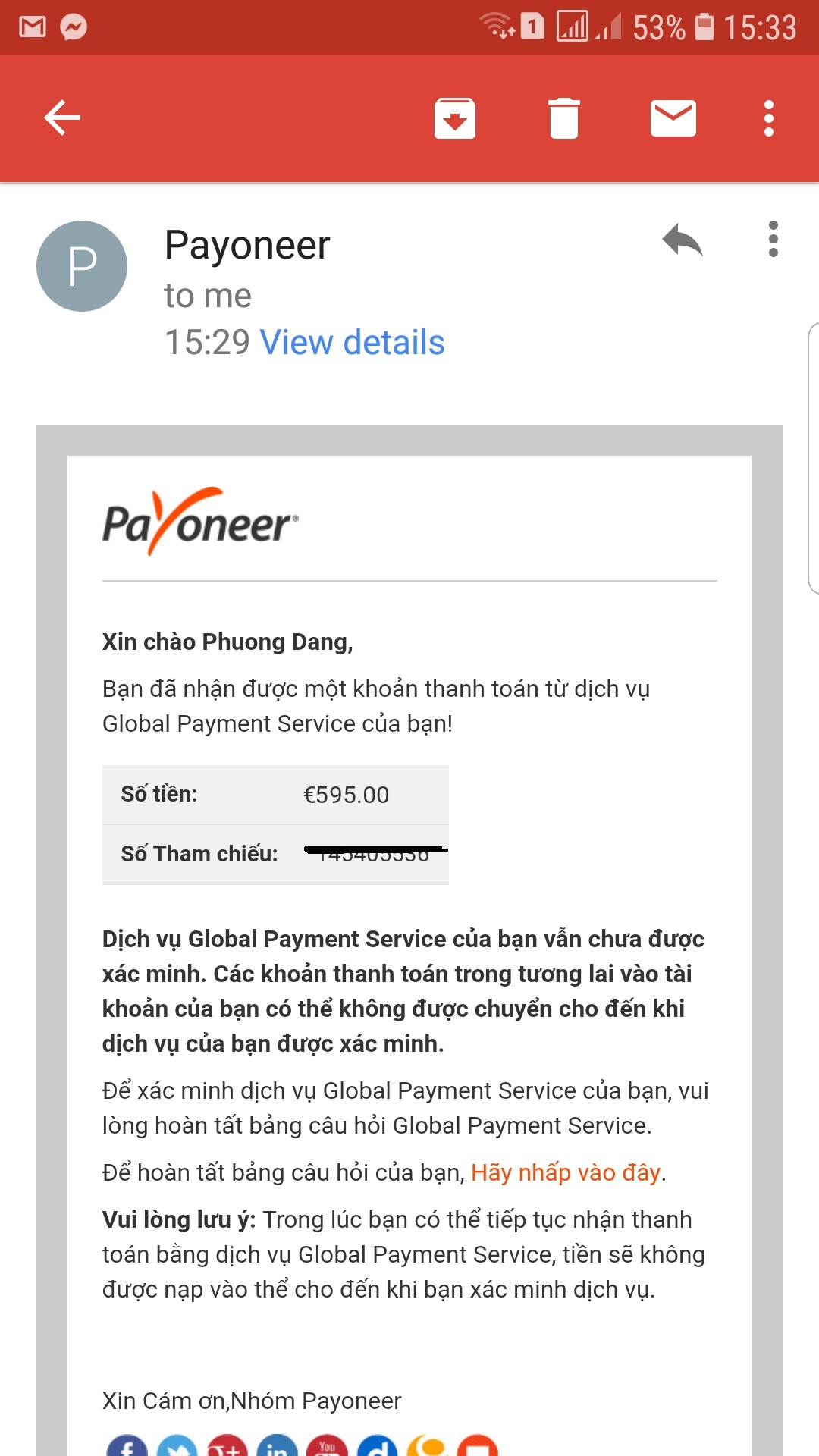Delete this email

pyautogui.click(x=563, y=118)
